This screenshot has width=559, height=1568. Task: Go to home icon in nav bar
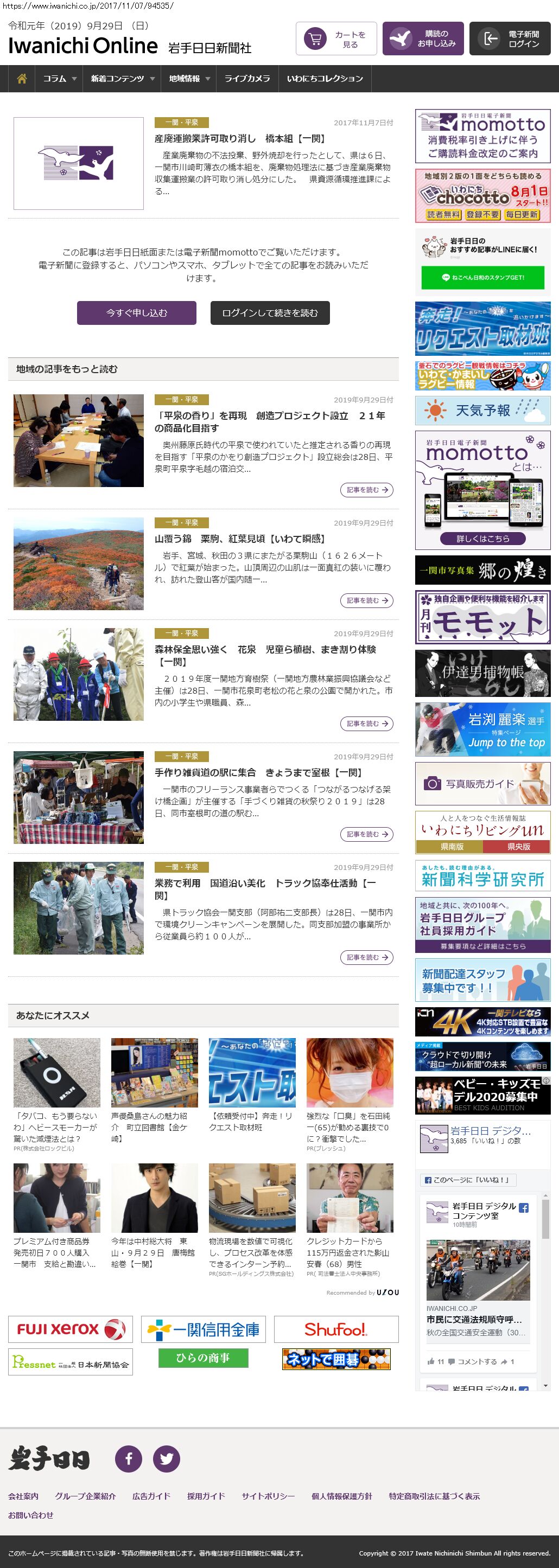[x=22, y=79]
